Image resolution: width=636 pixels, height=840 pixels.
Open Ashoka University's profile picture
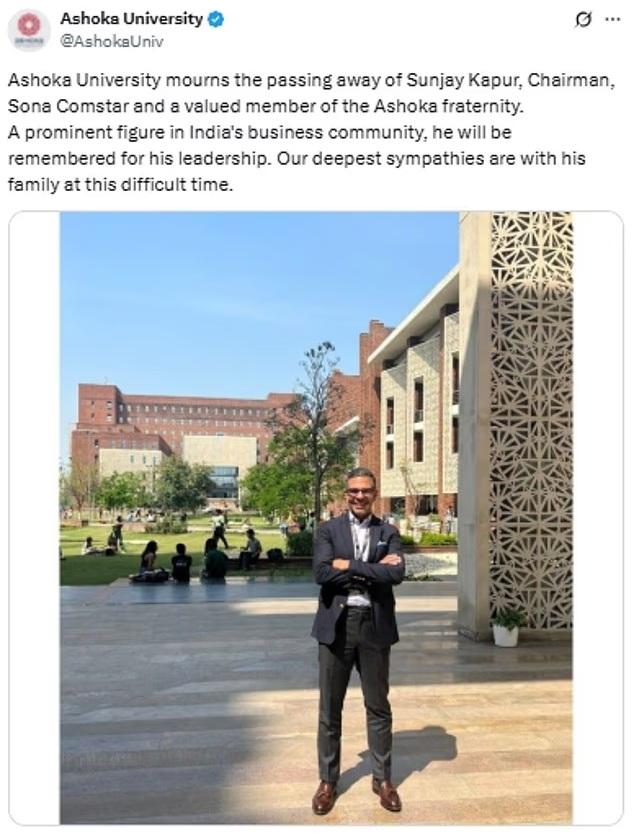tap(29, 29)
